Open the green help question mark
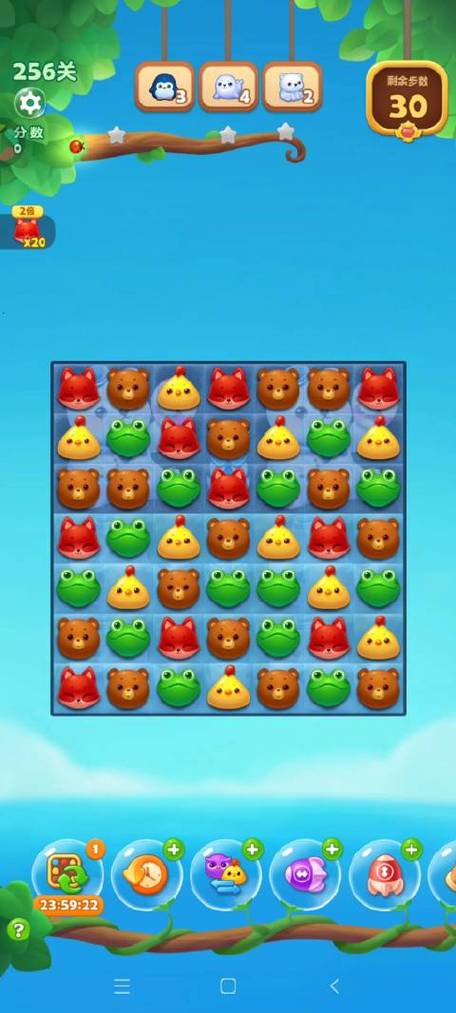 click(x=19, y=930)
